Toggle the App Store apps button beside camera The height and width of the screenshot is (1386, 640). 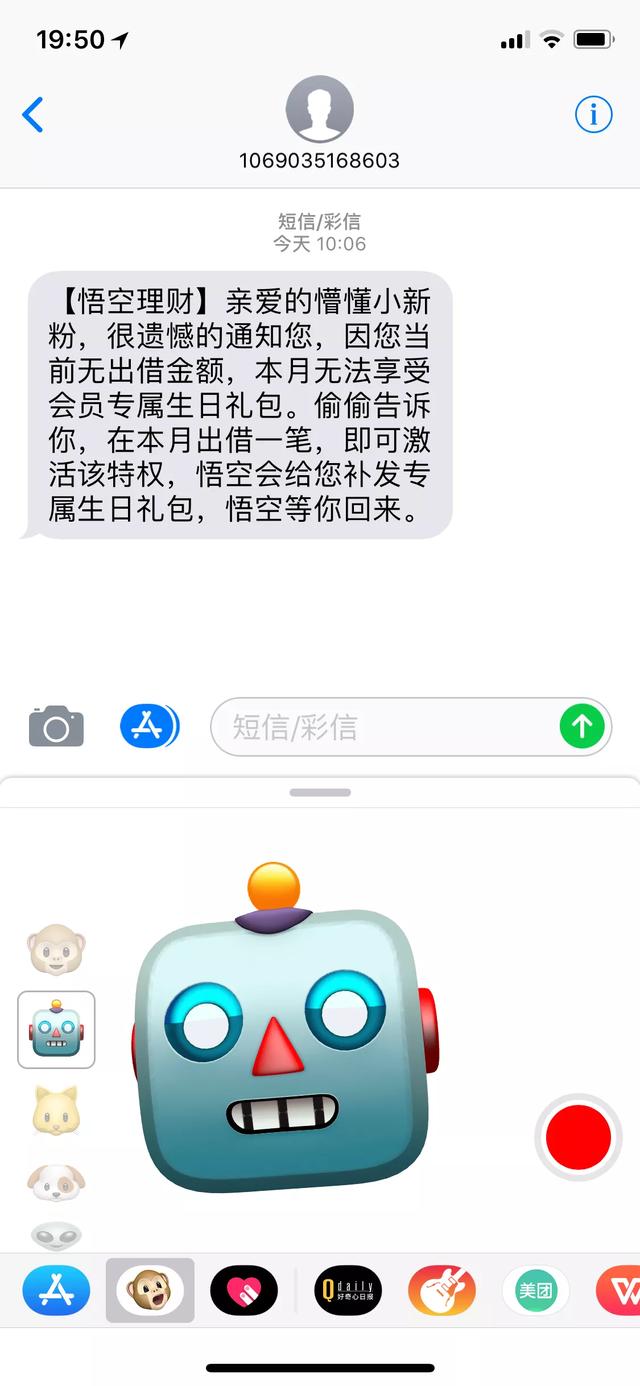click(148, 727)
